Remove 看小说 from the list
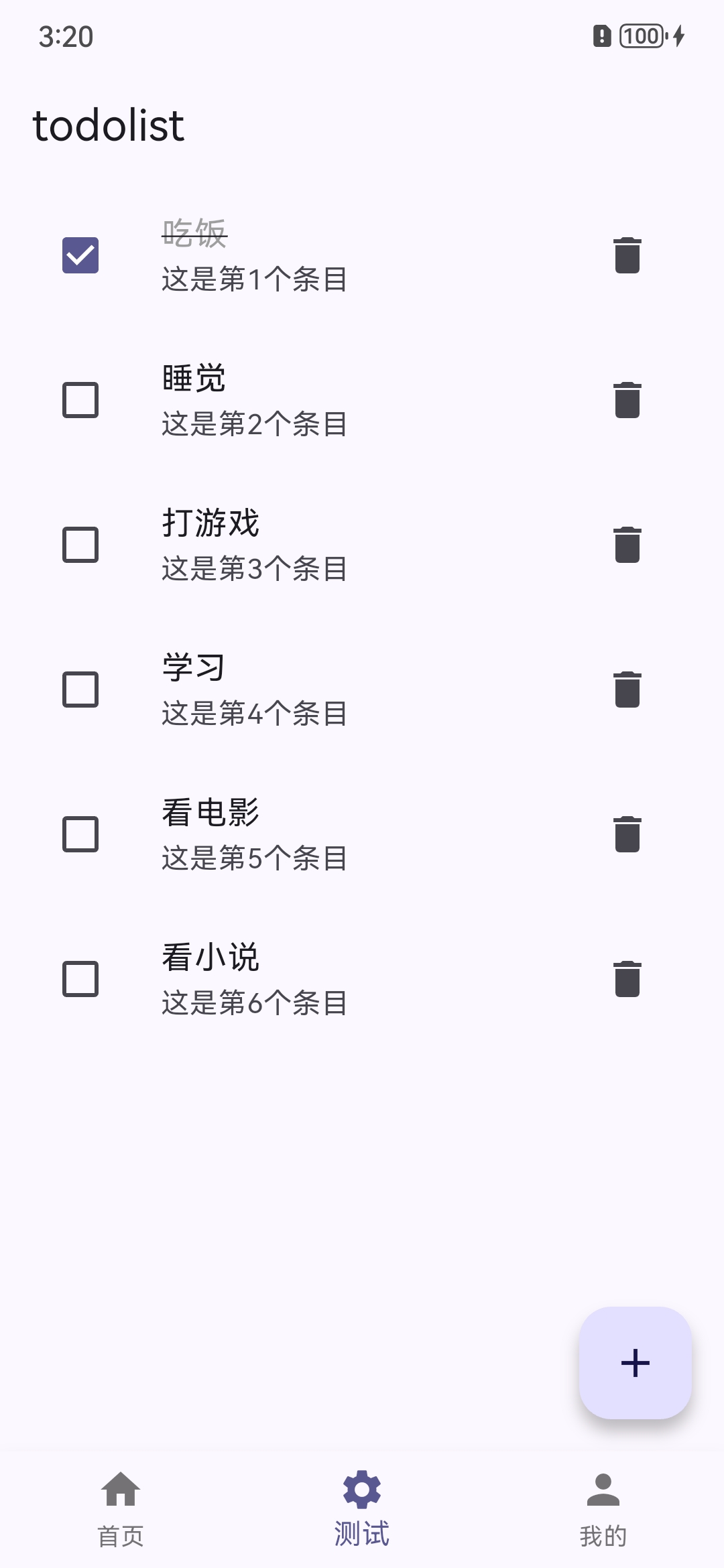Viewport: 724px width, 1568px height. click(627, 979)
